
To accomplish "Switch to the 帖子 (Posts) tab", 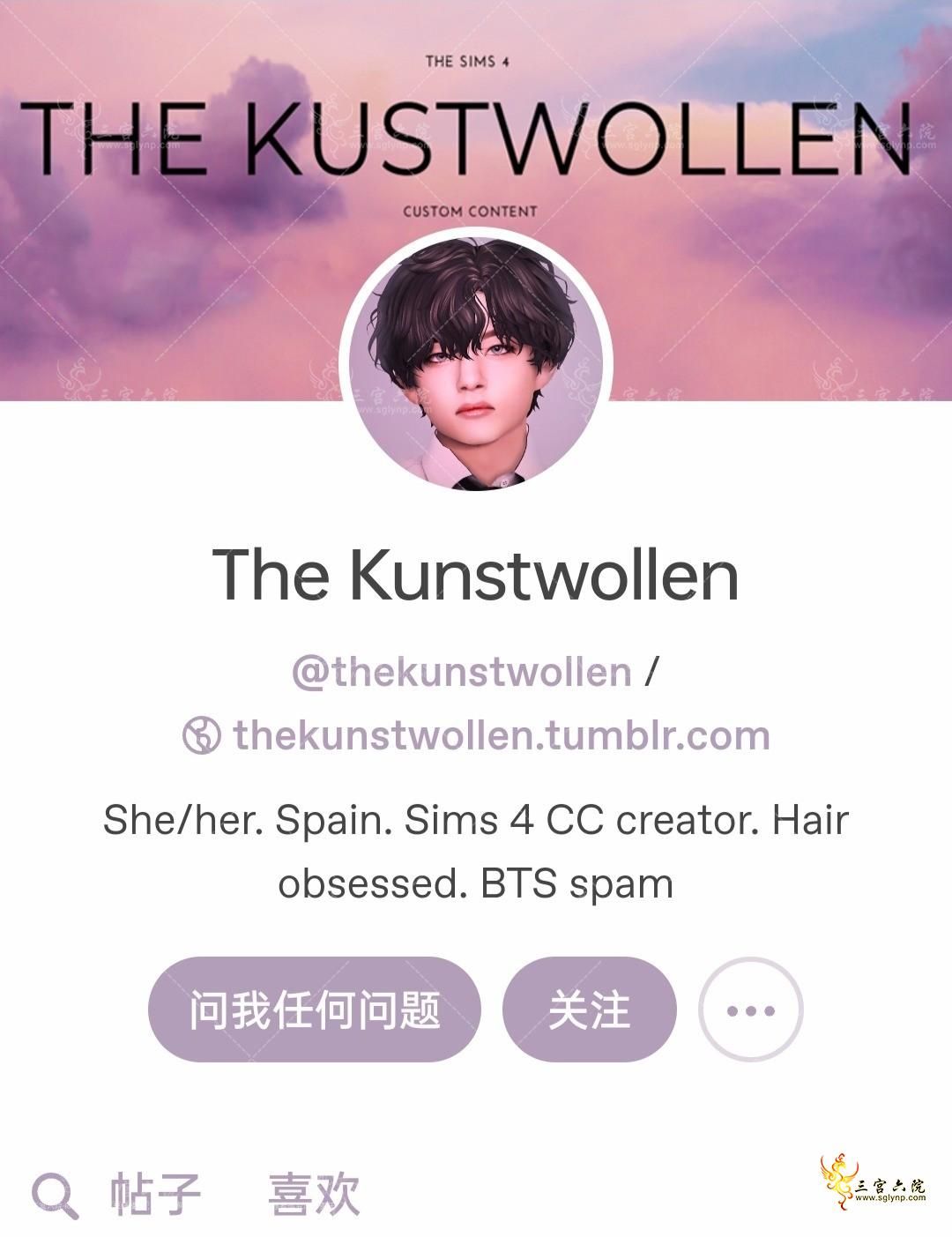I will 156,1195.
